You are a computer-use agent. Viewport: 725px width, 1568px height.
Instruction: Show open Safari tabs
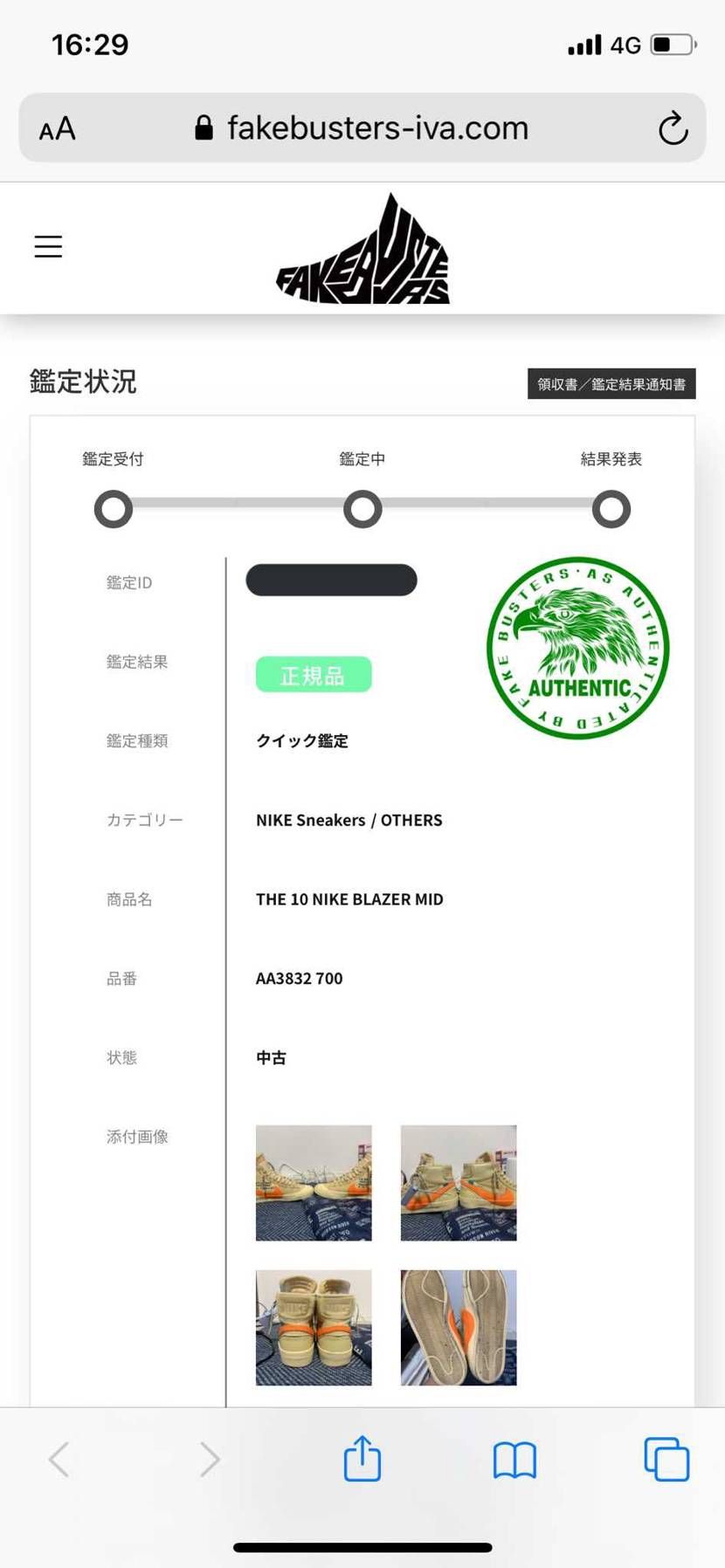666,1459
